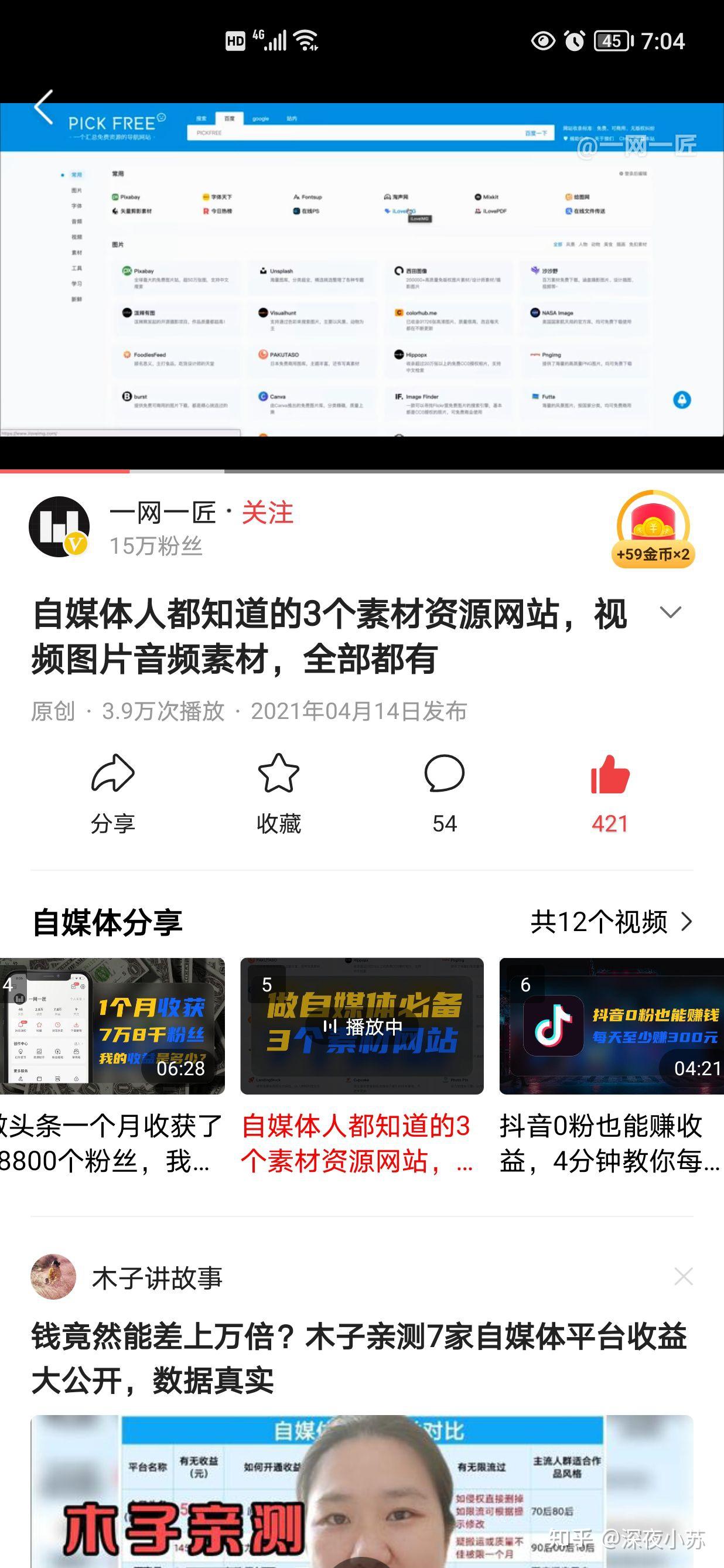Screen dimensions: 724x1568
Task: Tap the video player showing PICK FREE
Action: coord(361,269)
